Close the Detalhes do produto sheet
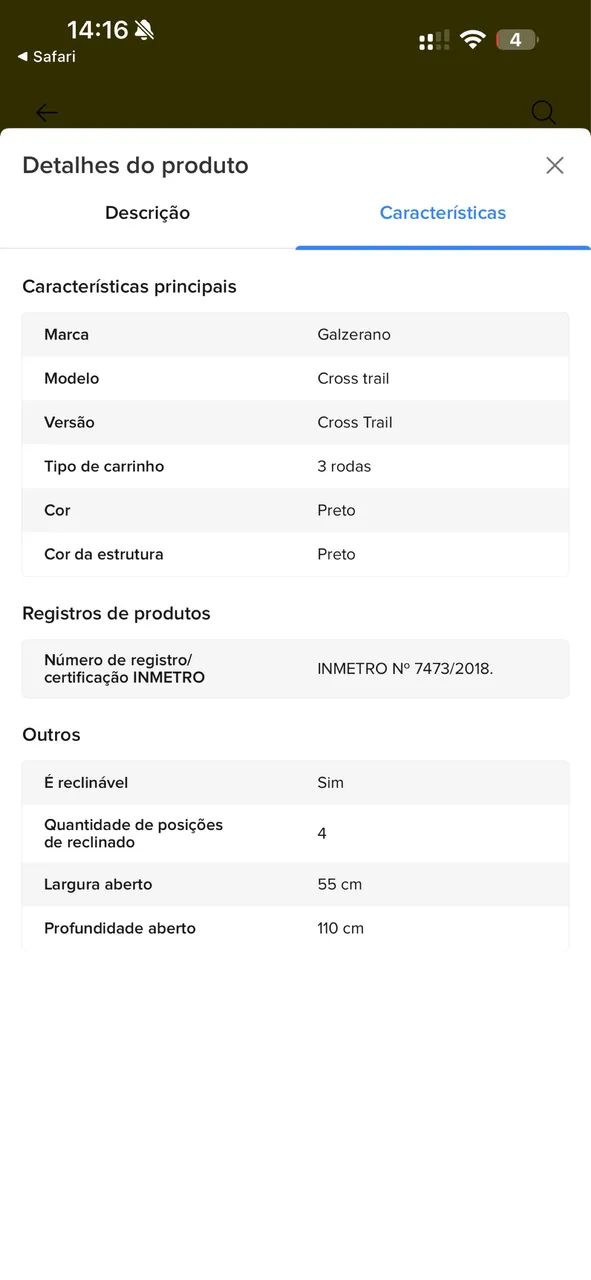Screen dimensions: 591x1280 (555, 165)
